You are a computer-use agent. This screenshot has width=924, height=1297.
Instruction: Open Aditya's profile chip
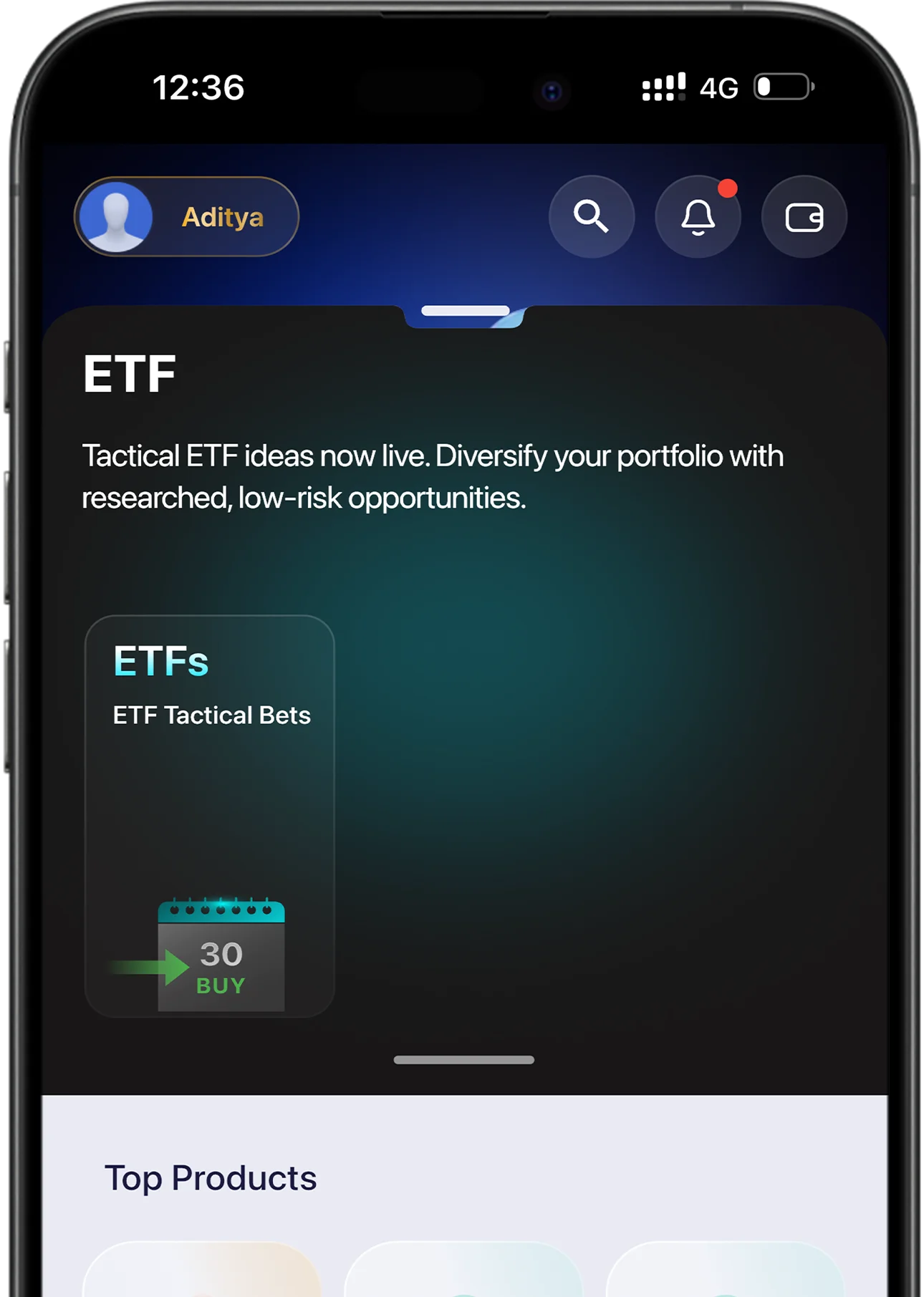(186, 216)
